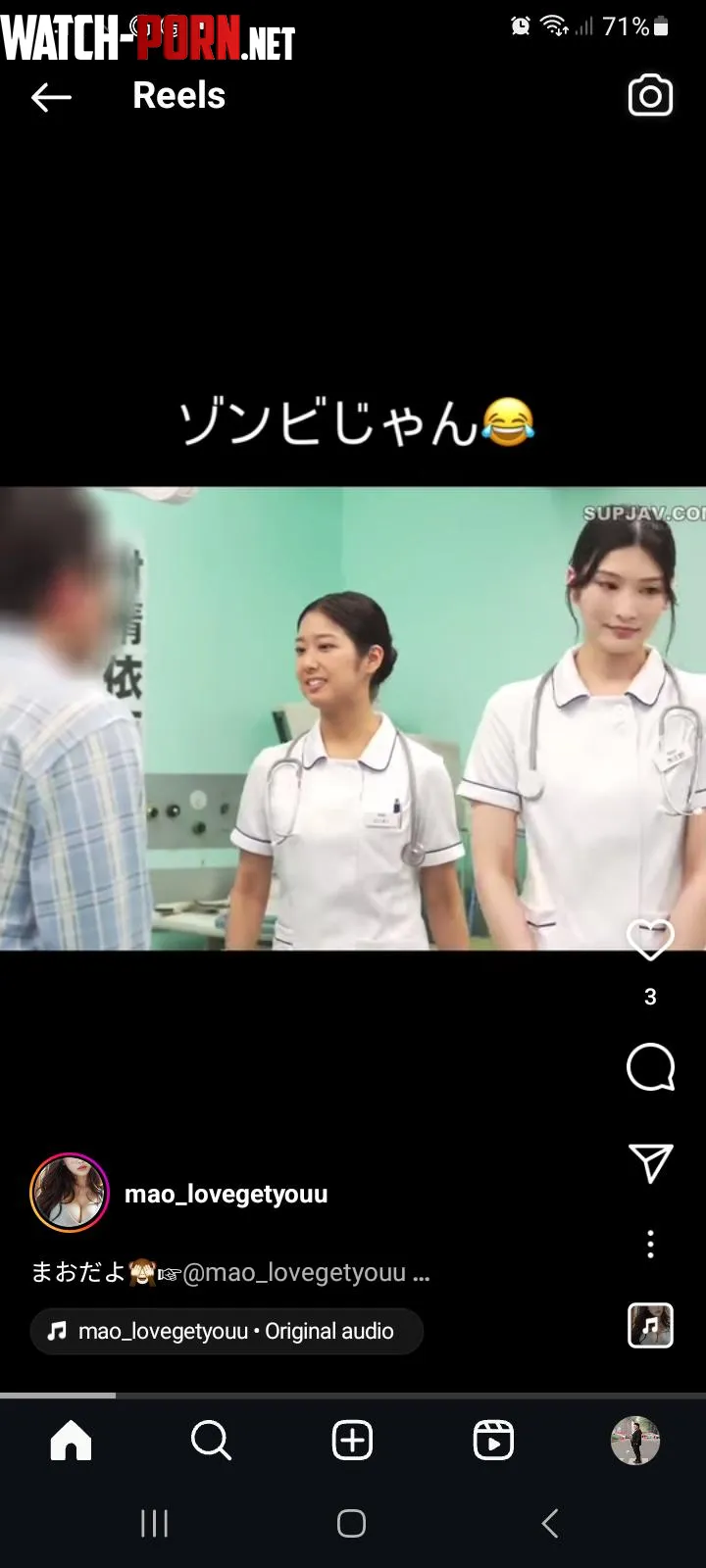Open your profile tab

click(634, 1441)
